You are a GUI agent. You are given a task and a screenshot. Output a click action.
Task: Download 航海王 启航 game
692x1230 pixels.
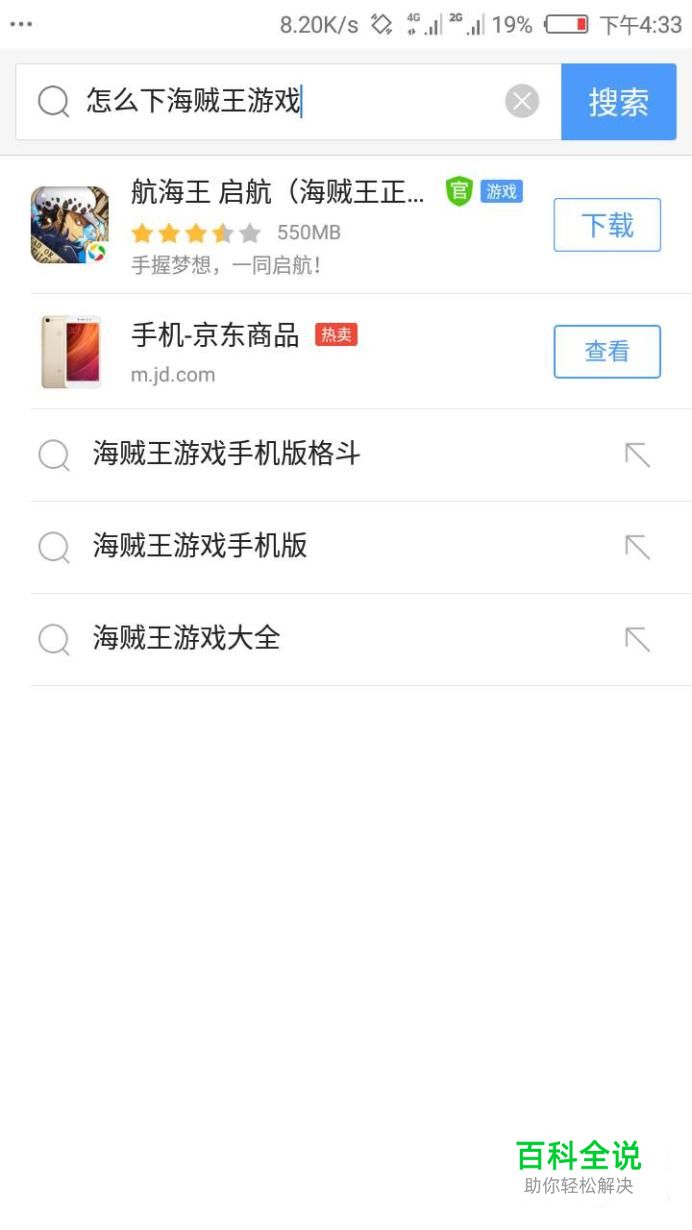point(607,225)
